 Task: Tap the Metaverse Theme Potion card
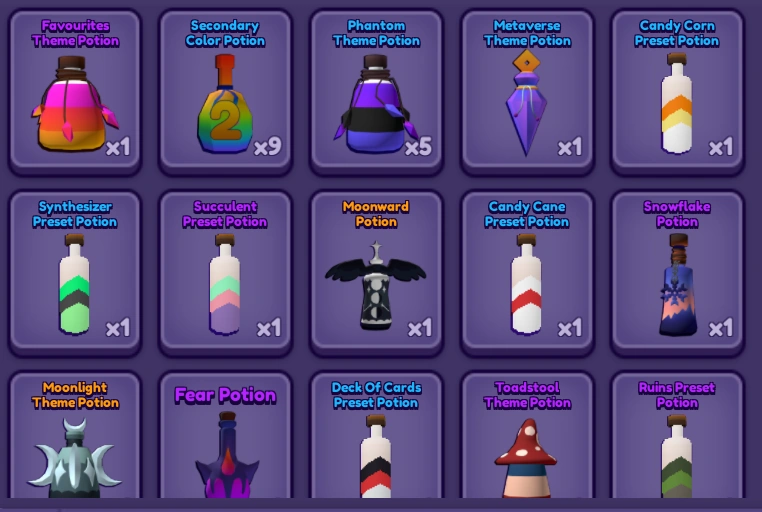click(527, 91)
